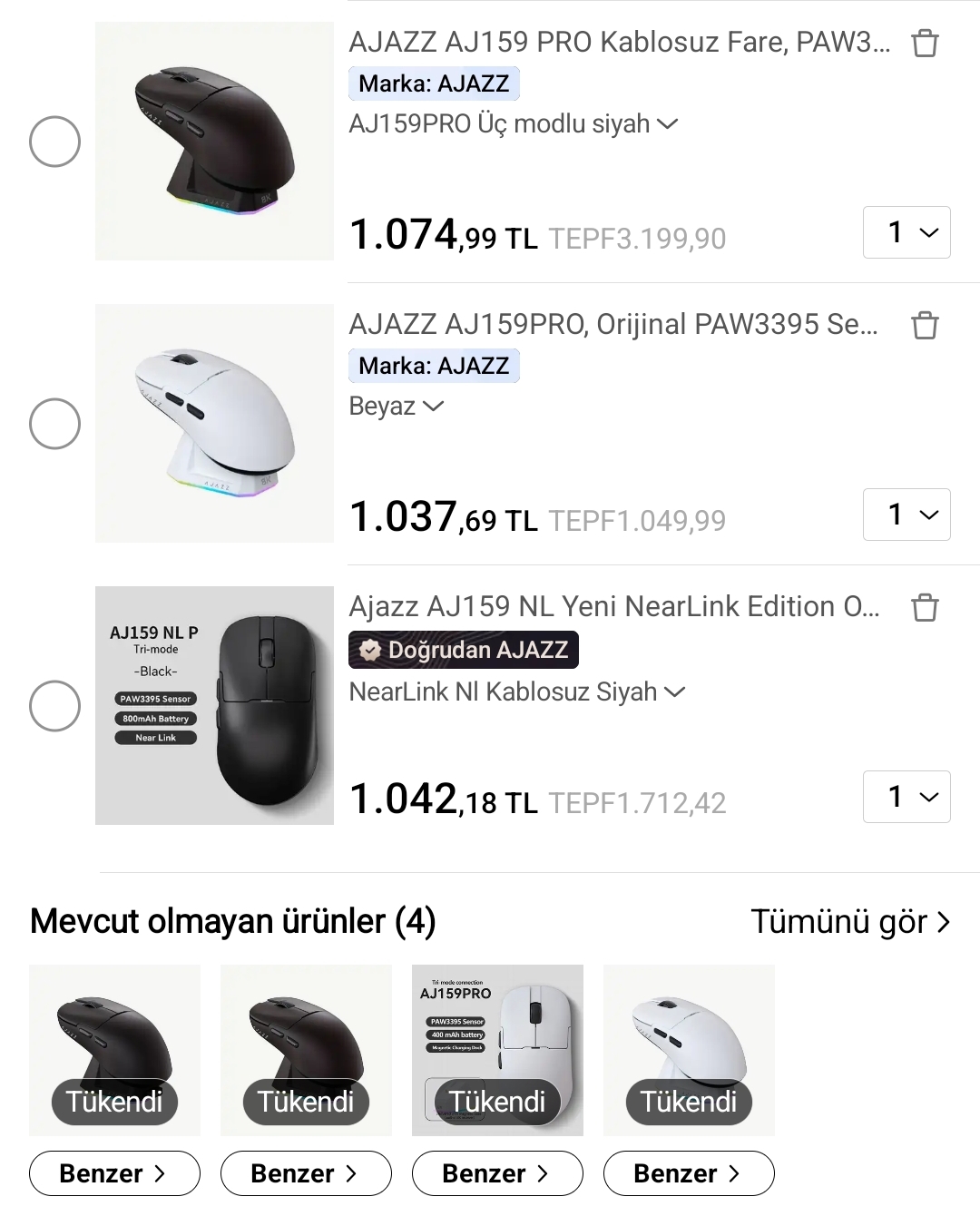Open the AJ159 NL P black mouse image
This screenshot has width=980, height=1226.
pyautogui.click(x=214, y=706)
